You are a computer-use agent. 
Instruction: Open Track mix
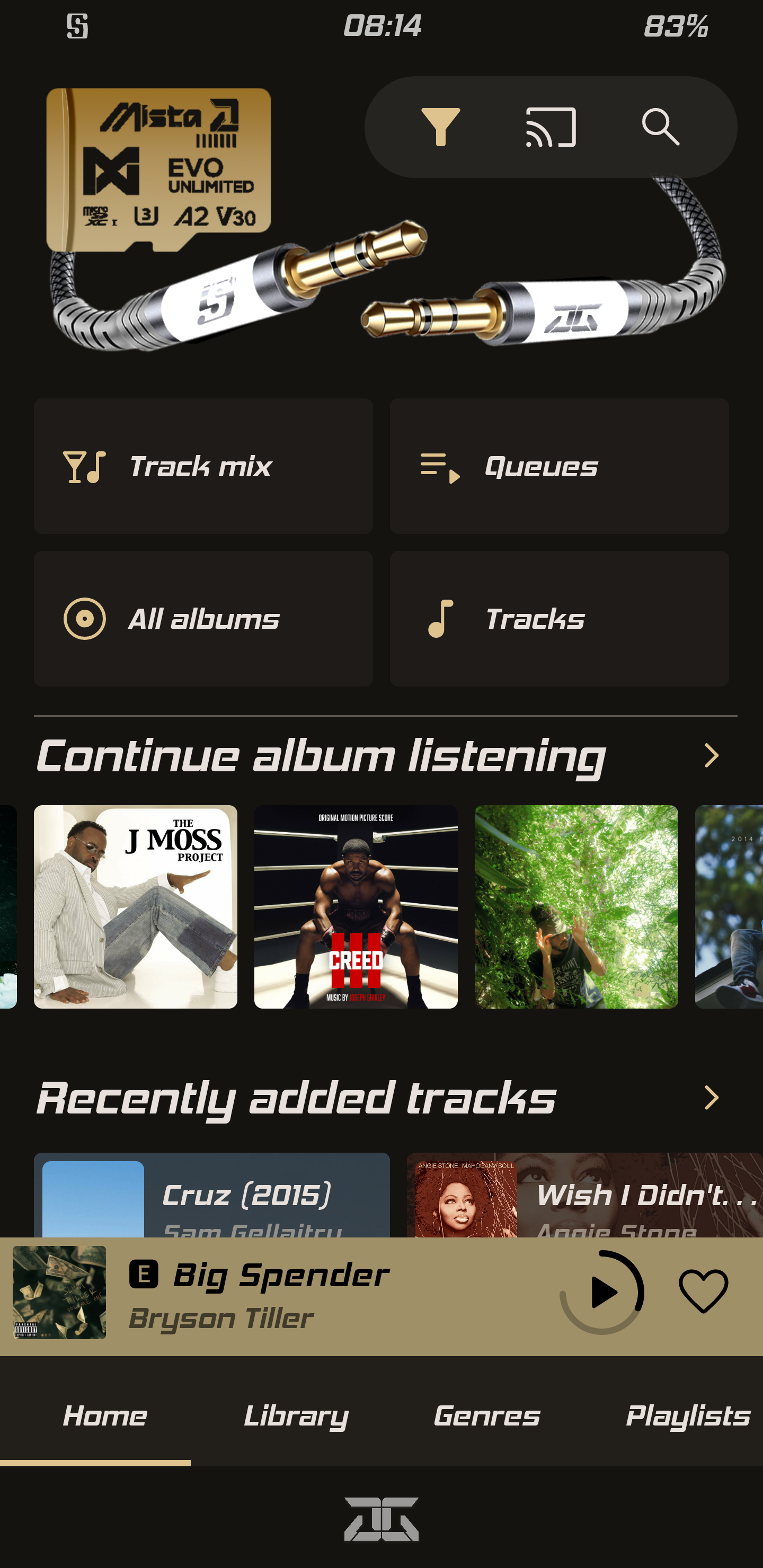[x=203, y=466]
